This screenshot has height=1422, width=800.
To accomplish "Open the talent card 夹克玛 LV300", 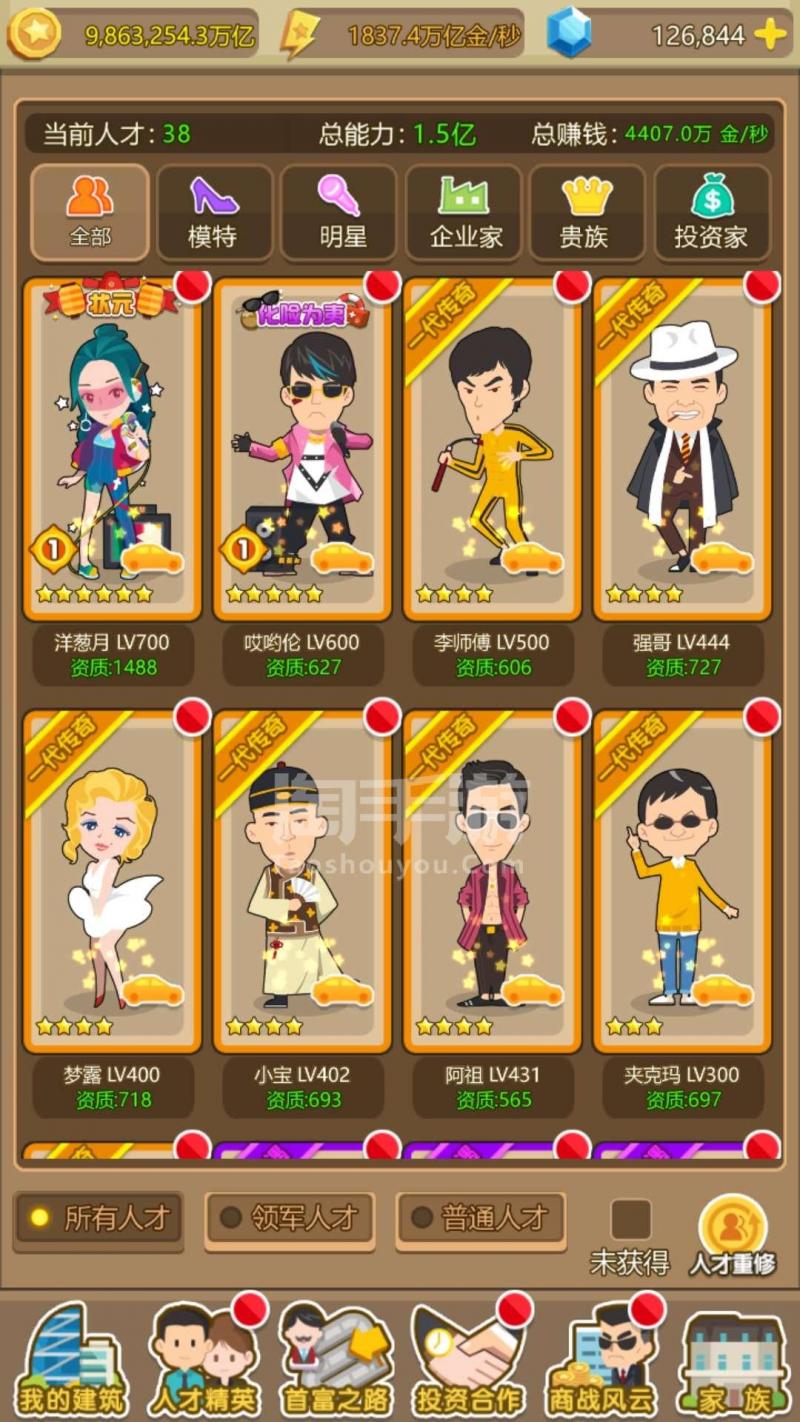I will pos(682,882).
